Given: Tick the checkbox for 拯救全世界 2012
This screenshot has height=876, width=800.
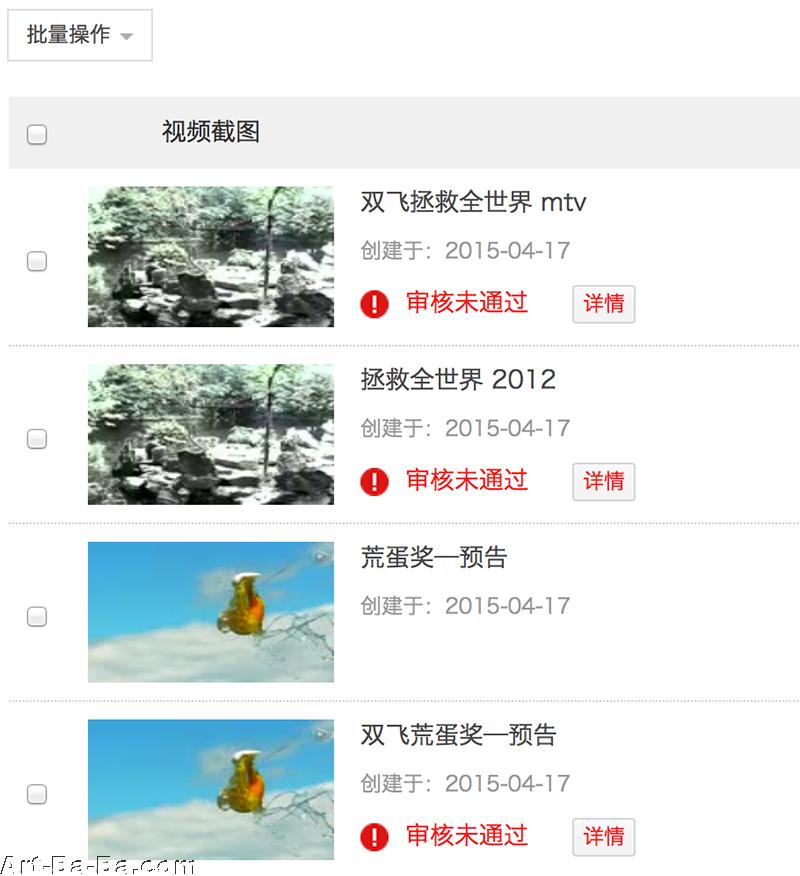Looking at the screenshot, I should click(37, 439).
